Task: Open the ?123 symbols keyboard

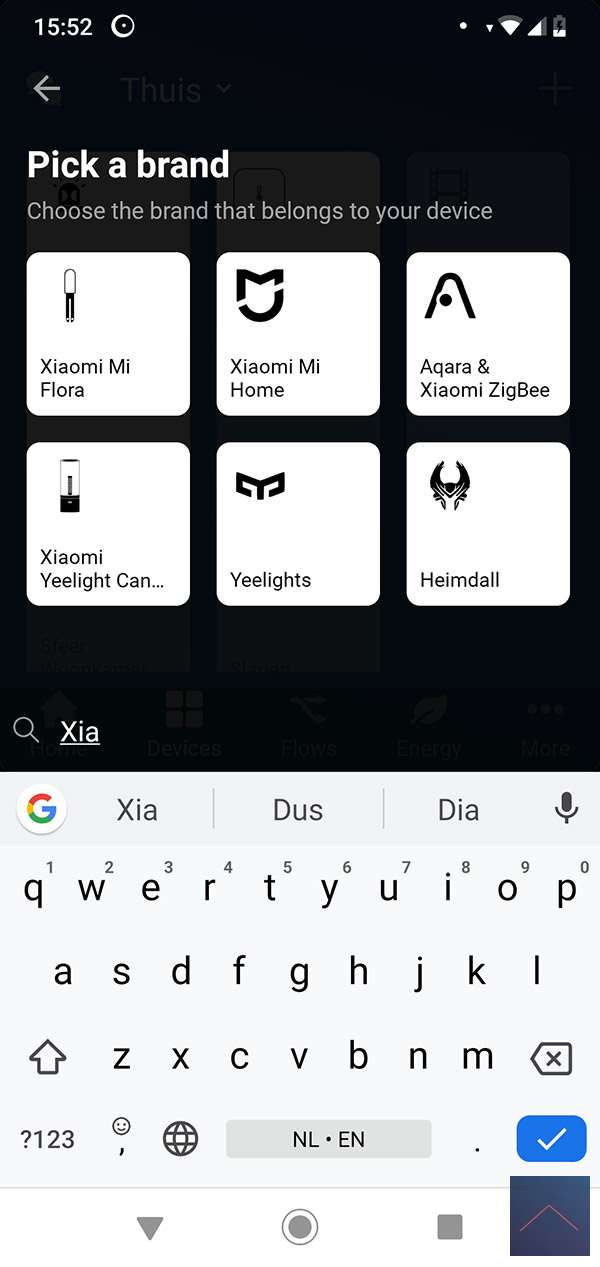Action: click(48, 1138)
